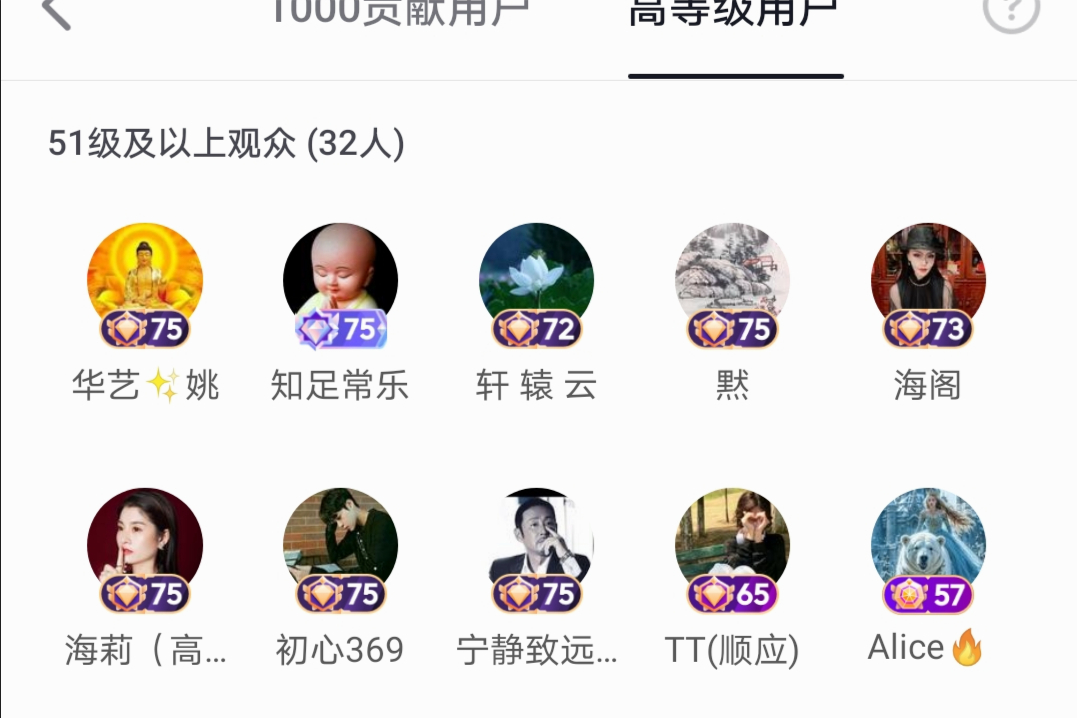Image resolution: width=1077 pixels, height=718 pixels.
Task: Open the profile of 海莉（高…
Action: [x=145, y=546]
